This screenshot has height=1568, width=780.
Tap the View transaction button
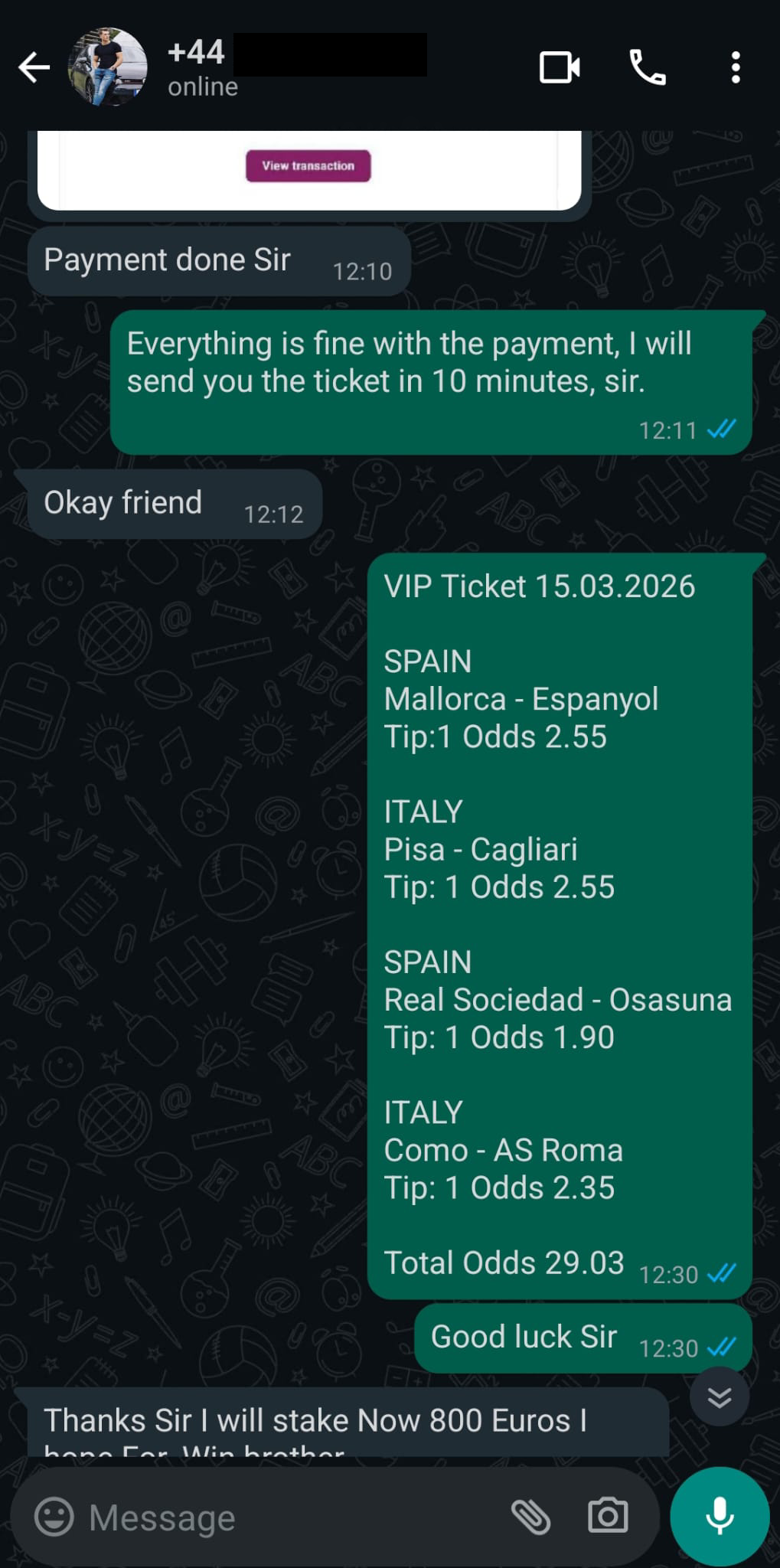tap(308, 165)
